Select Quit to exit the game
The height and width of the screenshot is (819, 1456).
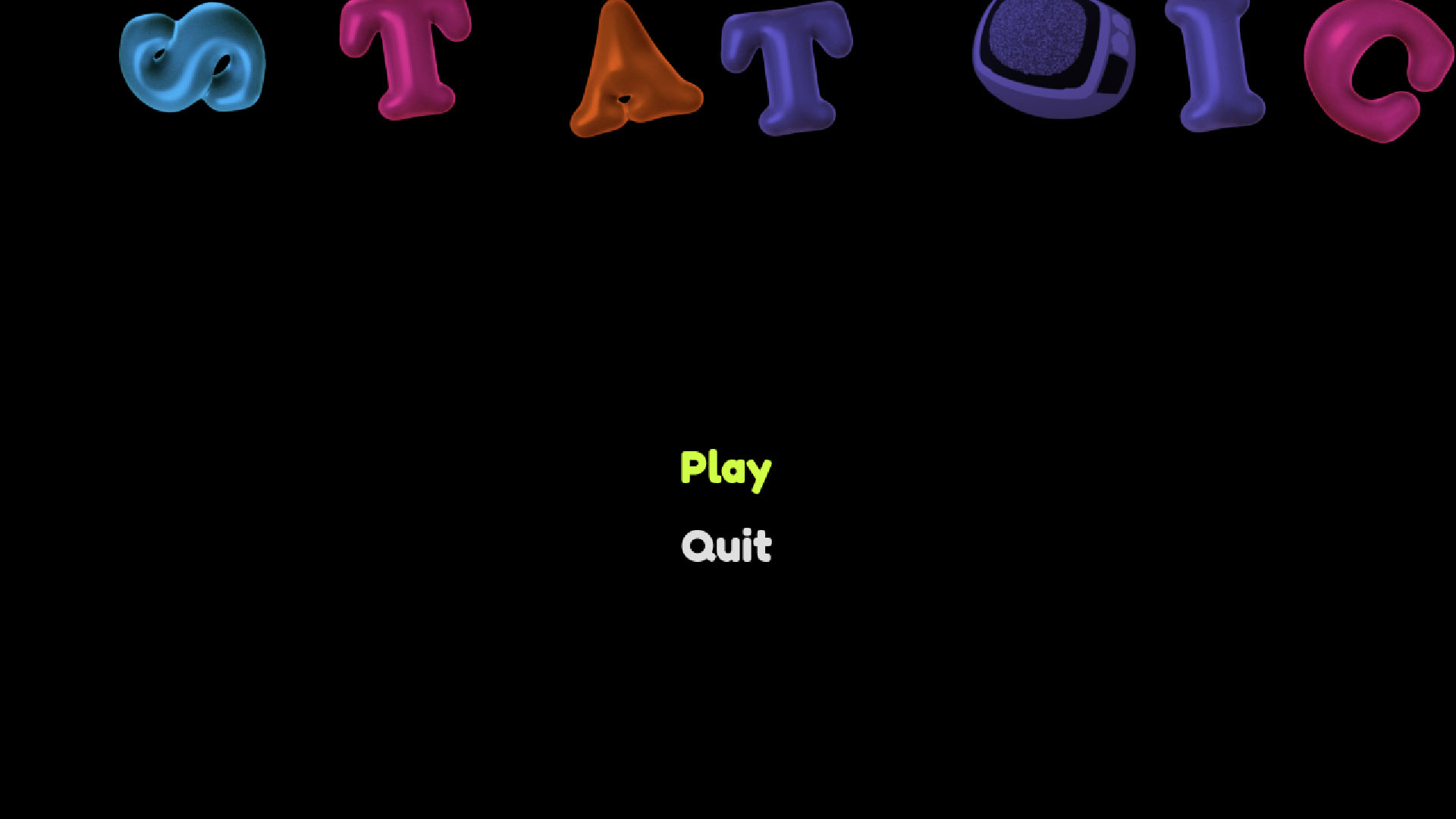click(x=726, y=546)
